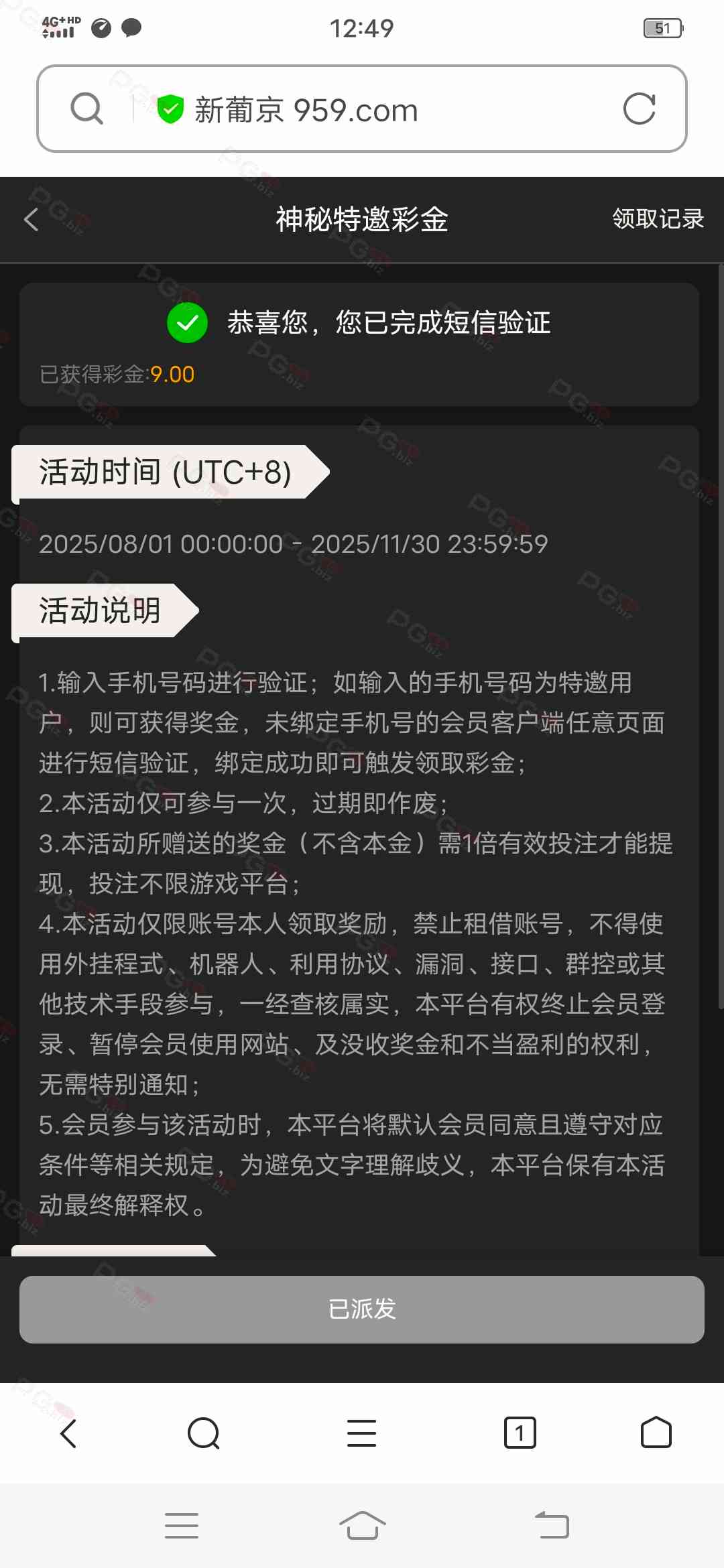
Task: Open the system recent apps menu
Action: 182,1526
